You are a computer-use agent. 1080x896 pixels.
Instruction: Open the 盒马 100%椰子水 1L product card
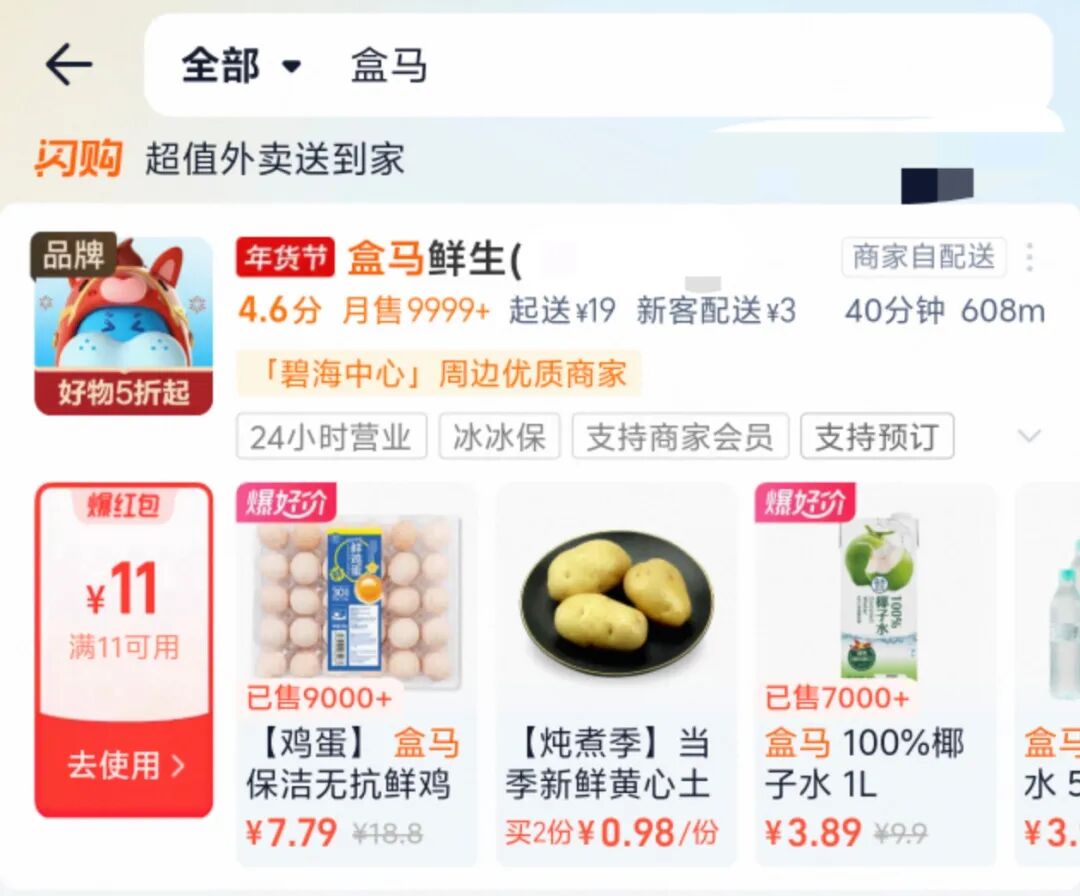tap(874, 675)
